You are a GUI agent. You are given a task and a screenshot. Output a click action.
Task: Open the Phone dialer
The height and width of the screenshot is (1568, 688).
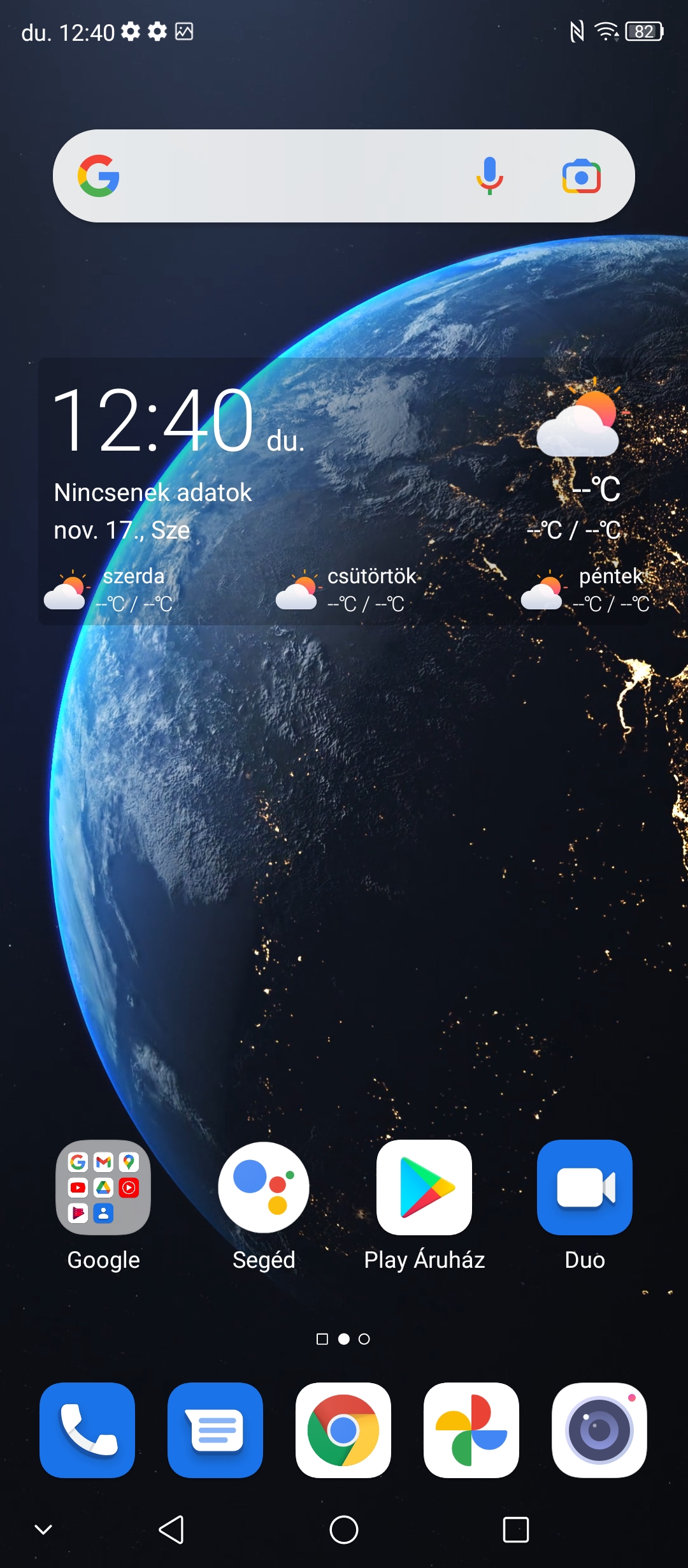87,1430
